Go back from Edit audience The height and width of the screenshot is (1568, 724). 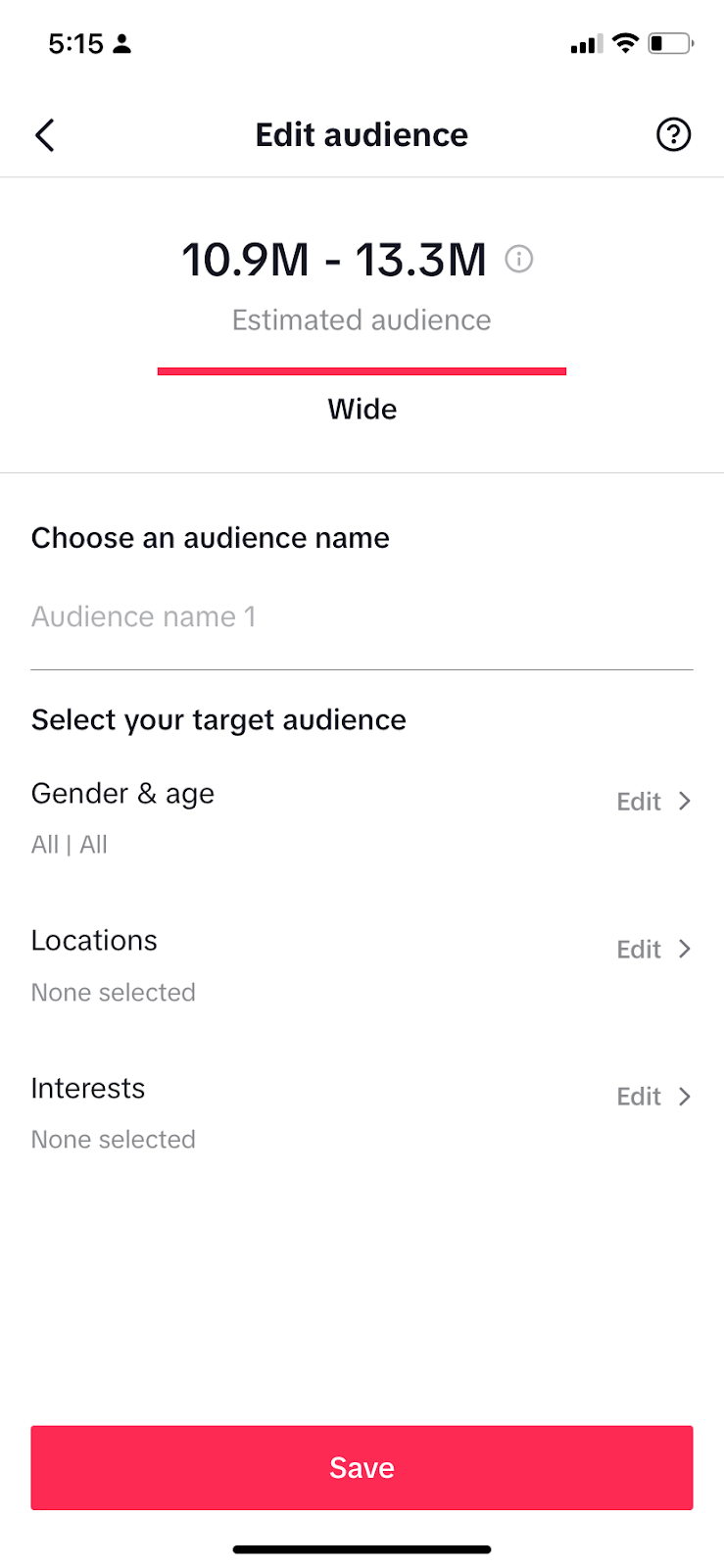(45, 135)
